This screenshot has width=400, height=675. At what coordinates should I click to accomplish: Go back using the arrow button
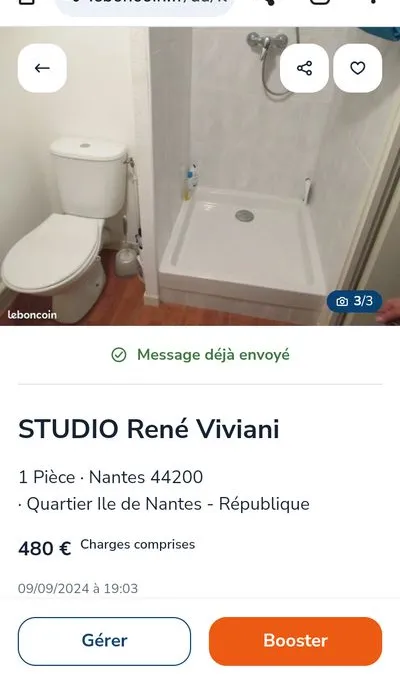[42, 68]
